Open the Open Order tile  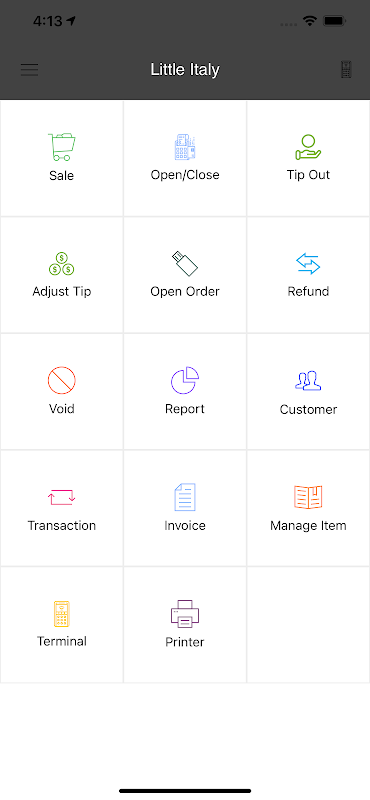coord(185,275)
